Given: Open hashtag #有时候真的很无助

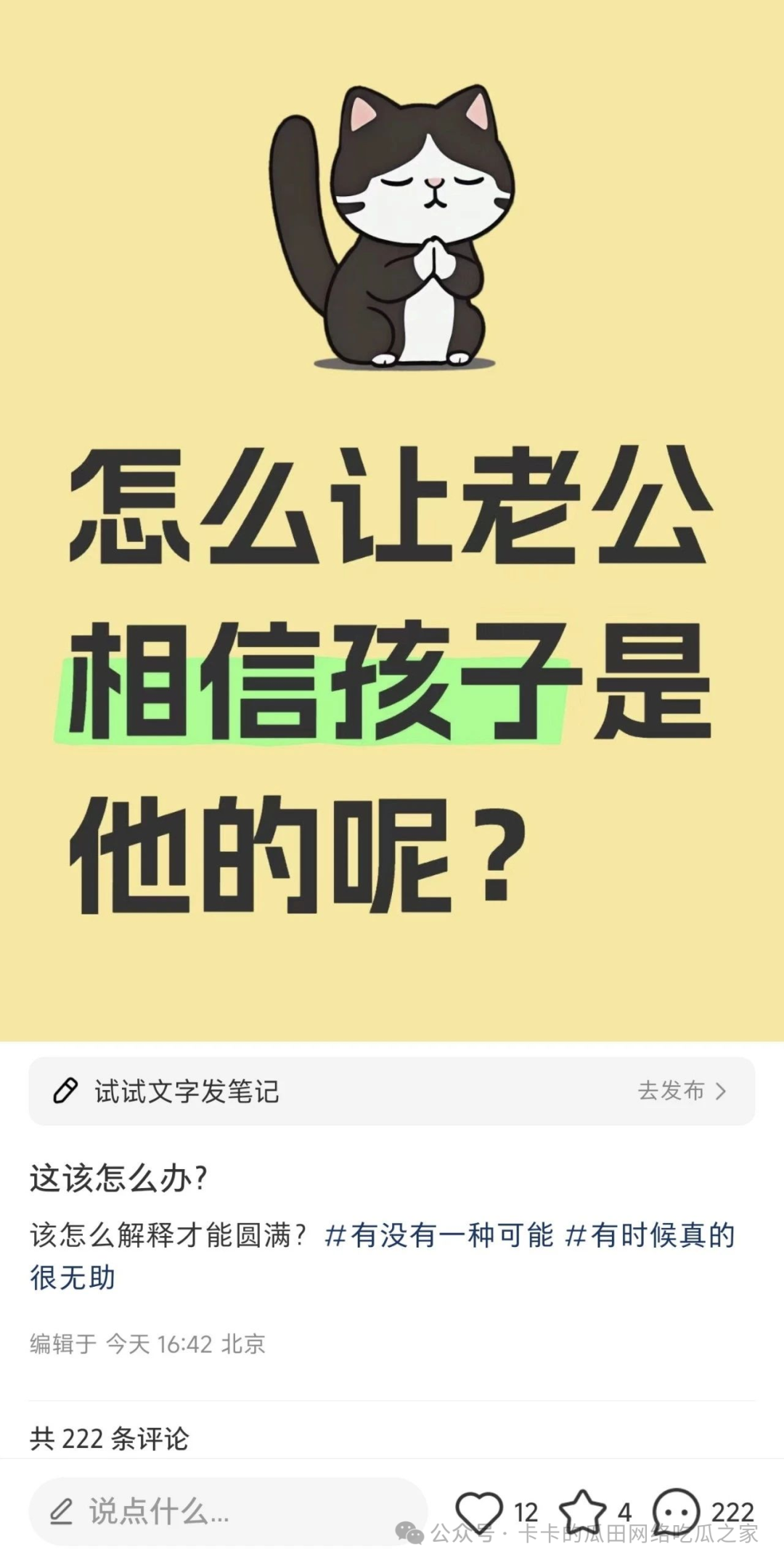Looking at the screenshot, I should pyautogui.click(x=649, y=1235).
